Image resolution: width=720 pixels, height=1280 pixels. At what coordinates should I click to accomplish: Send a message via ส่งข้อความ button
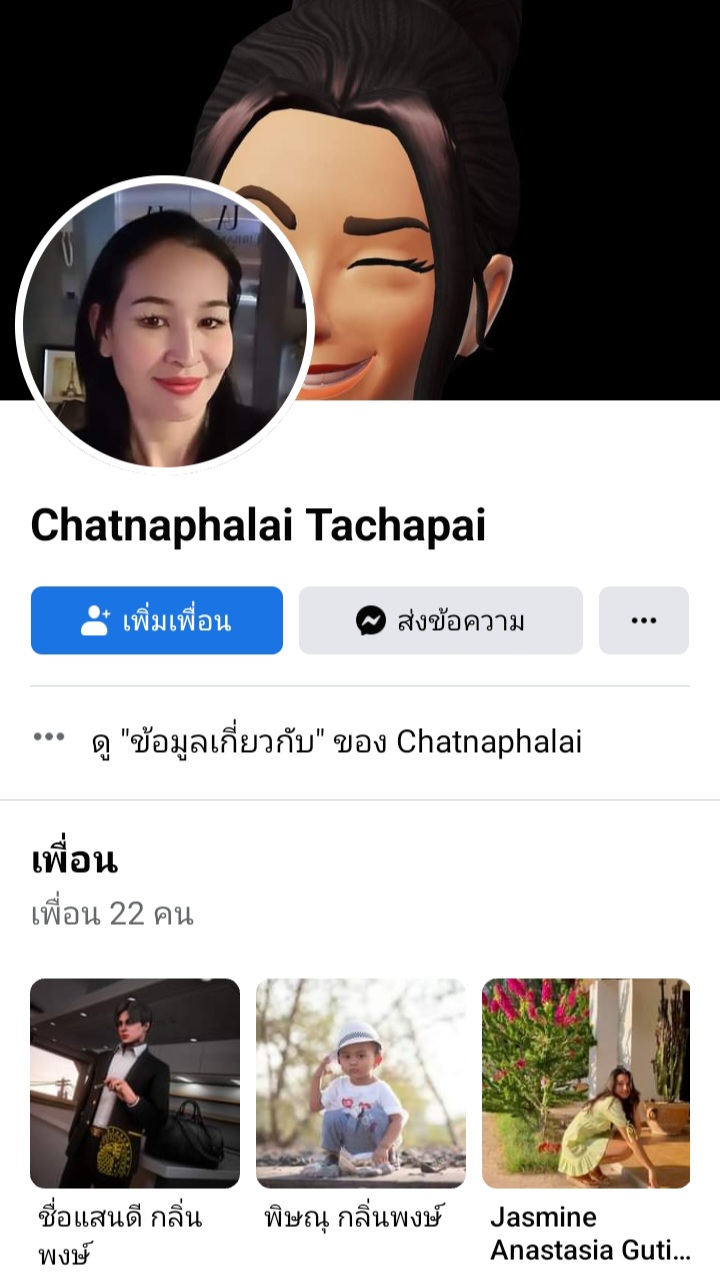440,620
